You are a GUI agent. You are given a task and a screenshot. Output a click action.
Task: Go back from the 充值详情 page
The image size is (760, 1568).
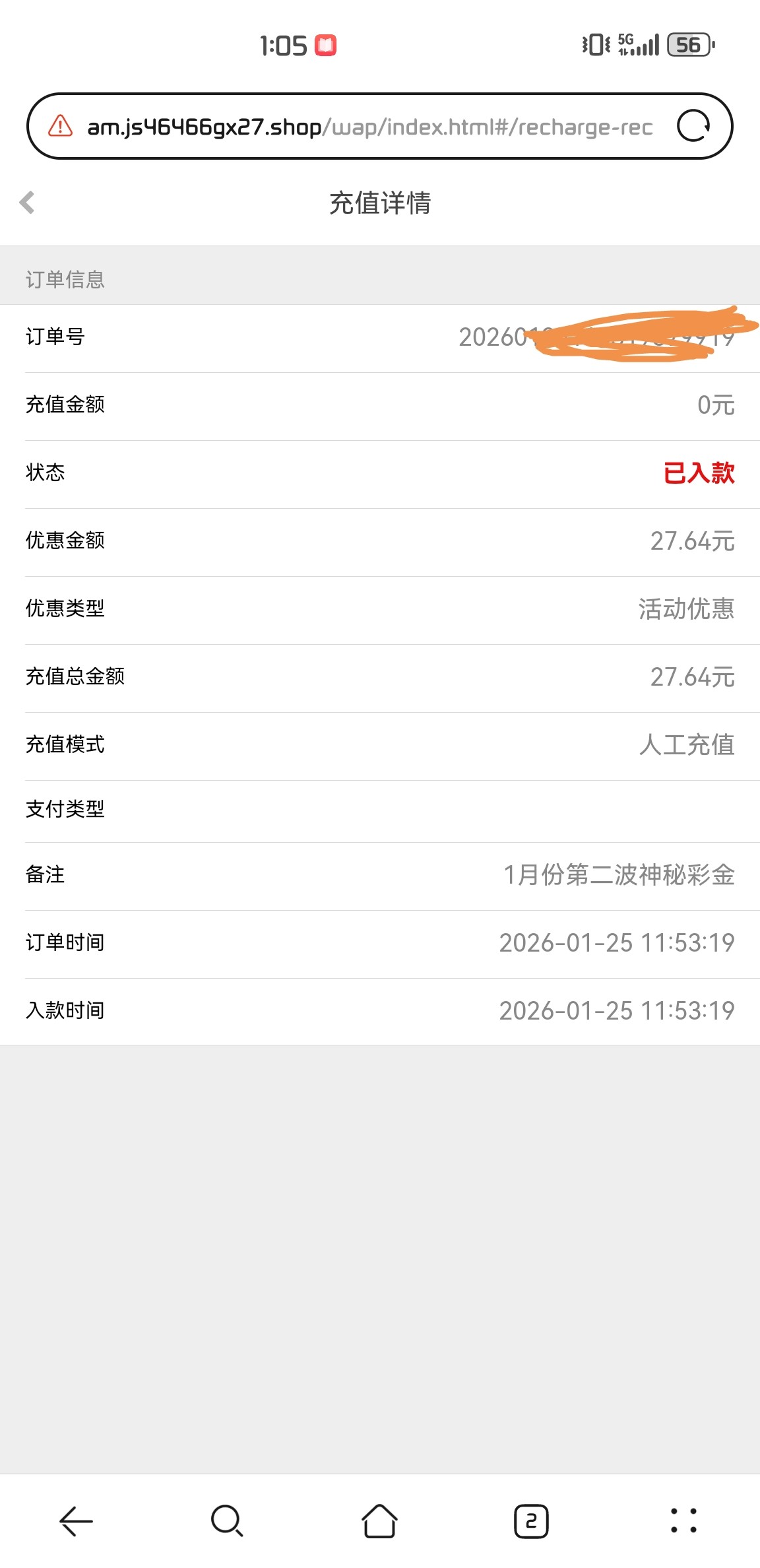tap(27, 203)
